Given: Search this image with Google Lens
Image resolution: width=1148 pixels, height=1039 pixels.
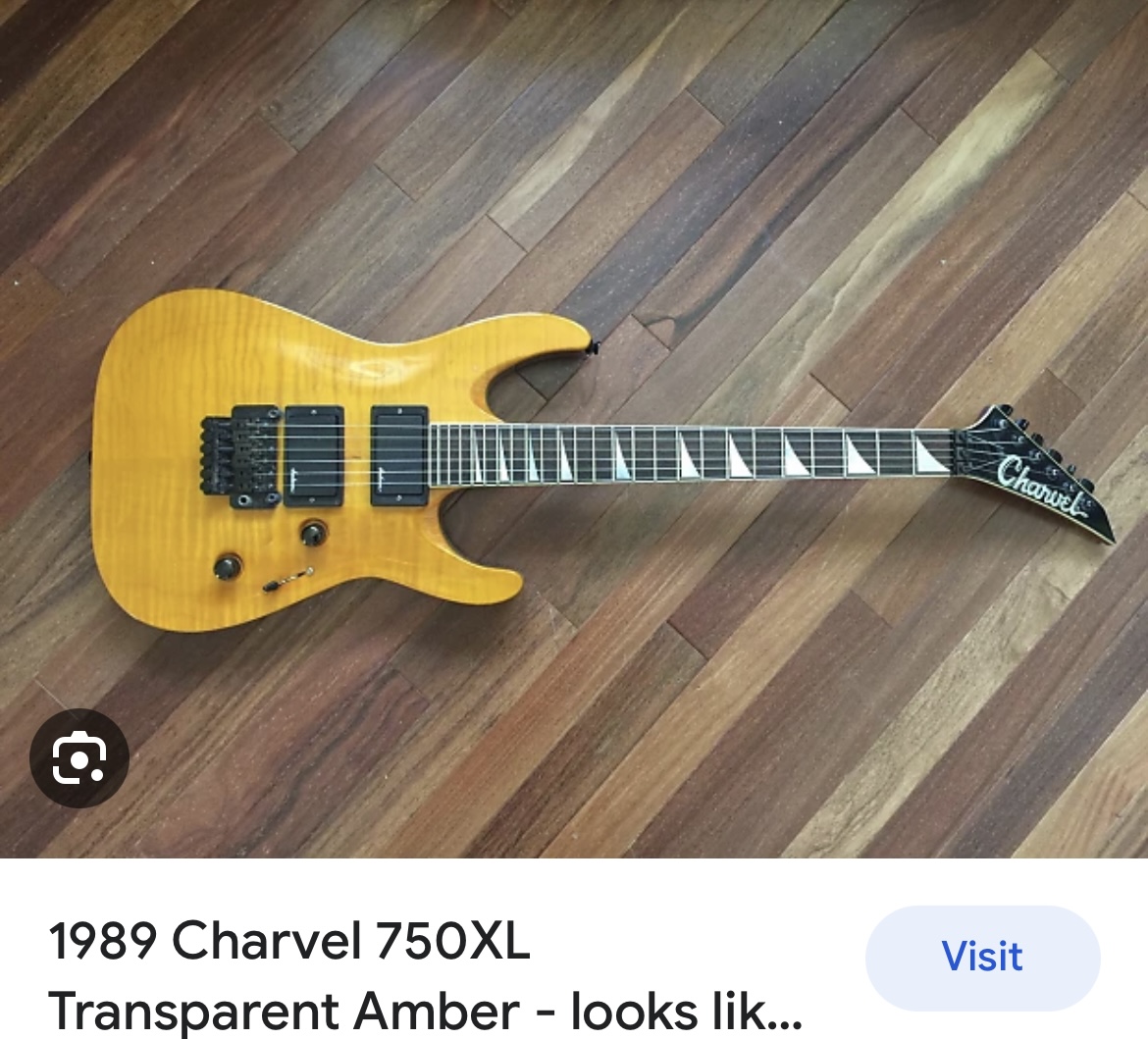Looking at the screenshot, I should [78, 757].
